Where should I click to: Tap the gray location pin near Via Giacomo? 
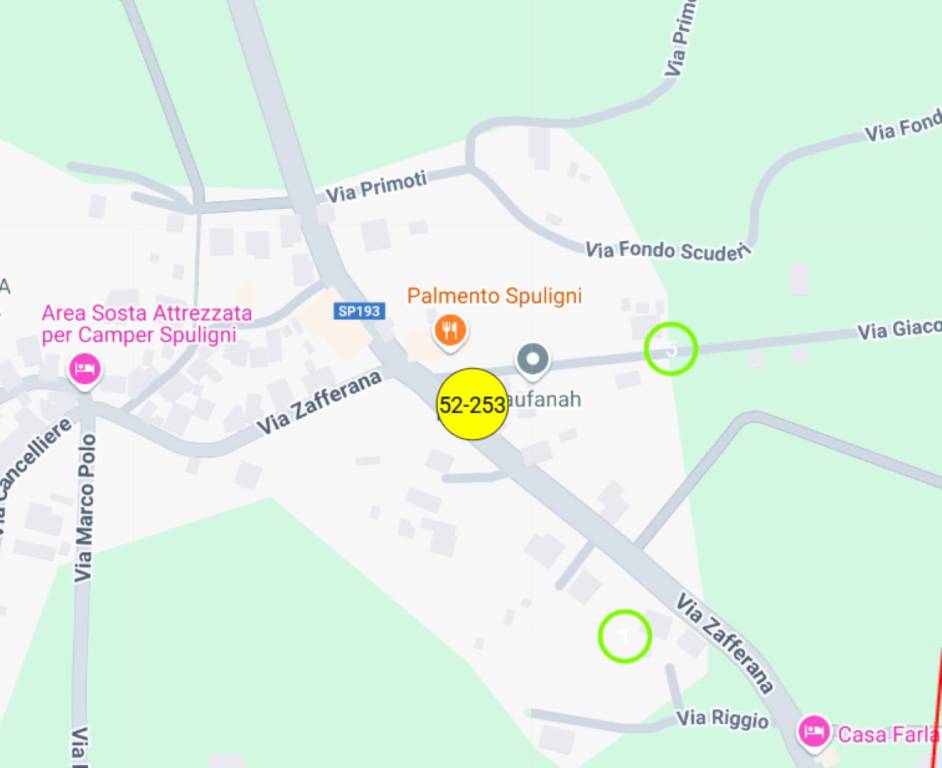click(532, 359)
